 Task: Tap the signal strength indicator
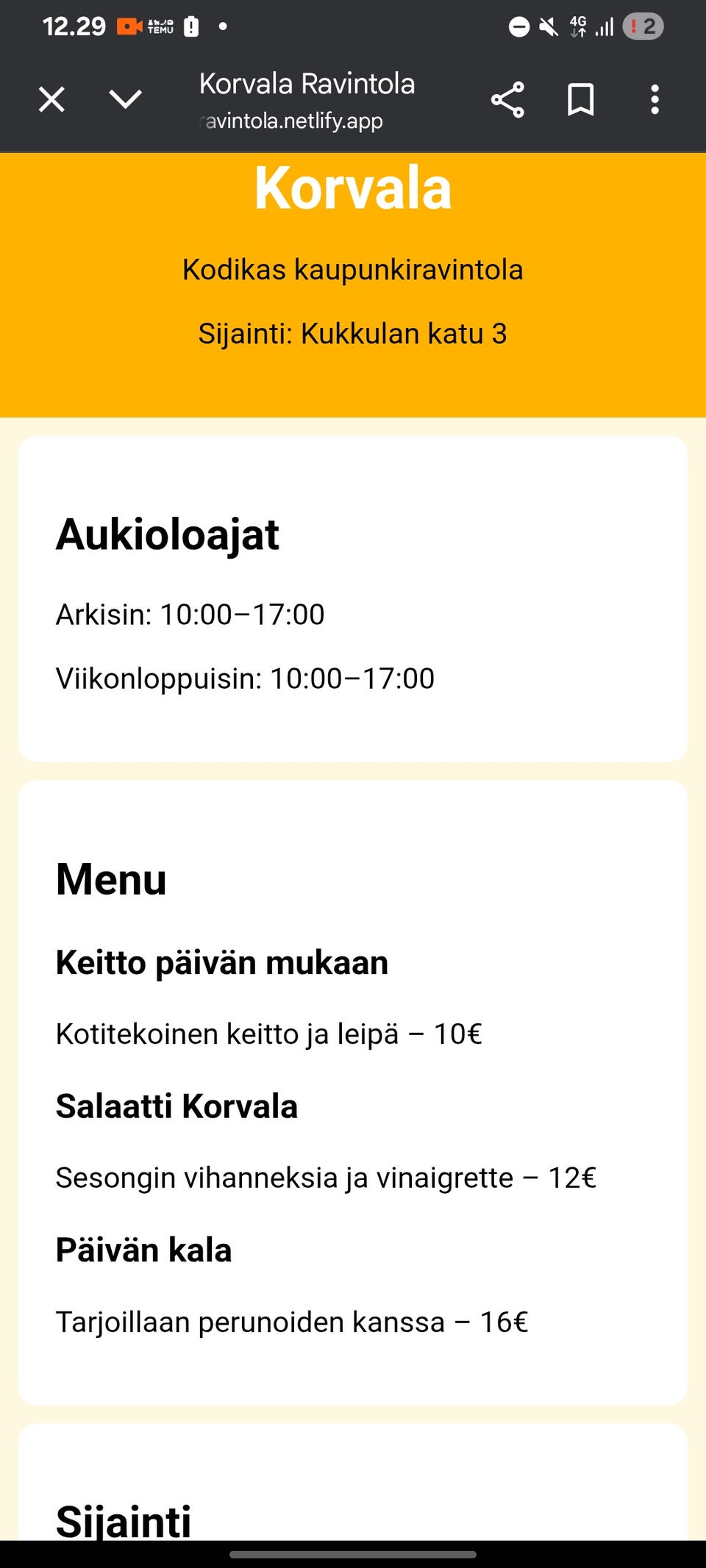coord(607,26)
